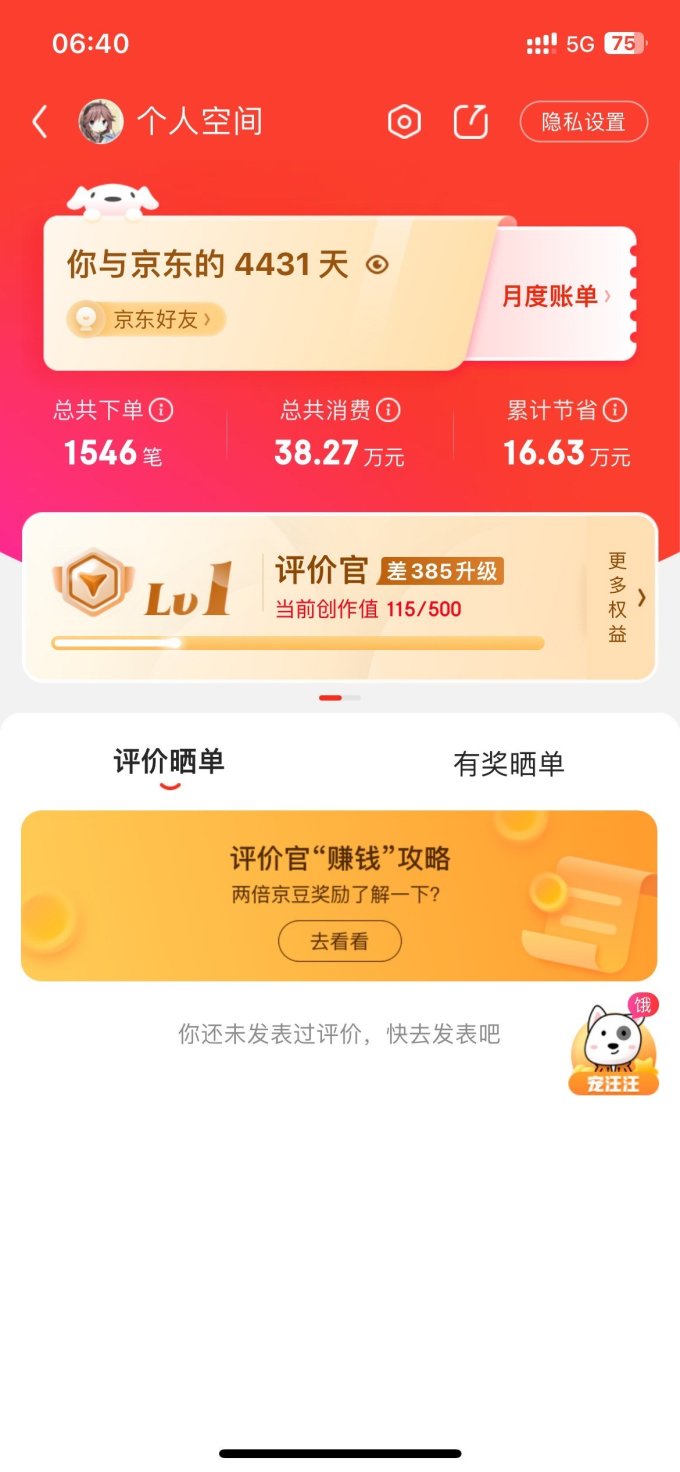Open the hexagon settings icon
The height and width of the screenshot is (1472, 680).
click(x=404, y=122)
